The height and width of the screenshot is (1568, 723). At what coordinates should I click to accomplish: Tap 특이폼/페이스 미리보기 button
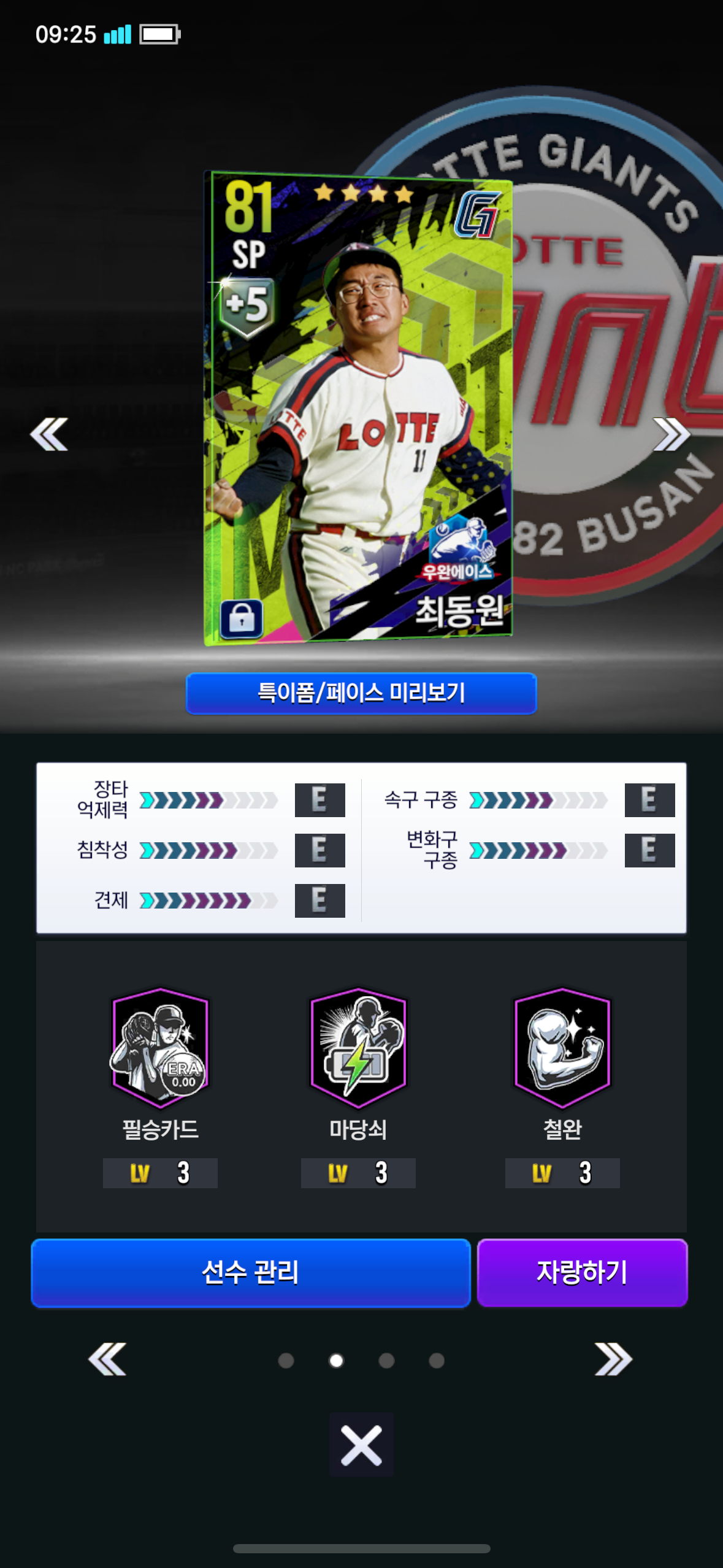[x=361, y=693]
